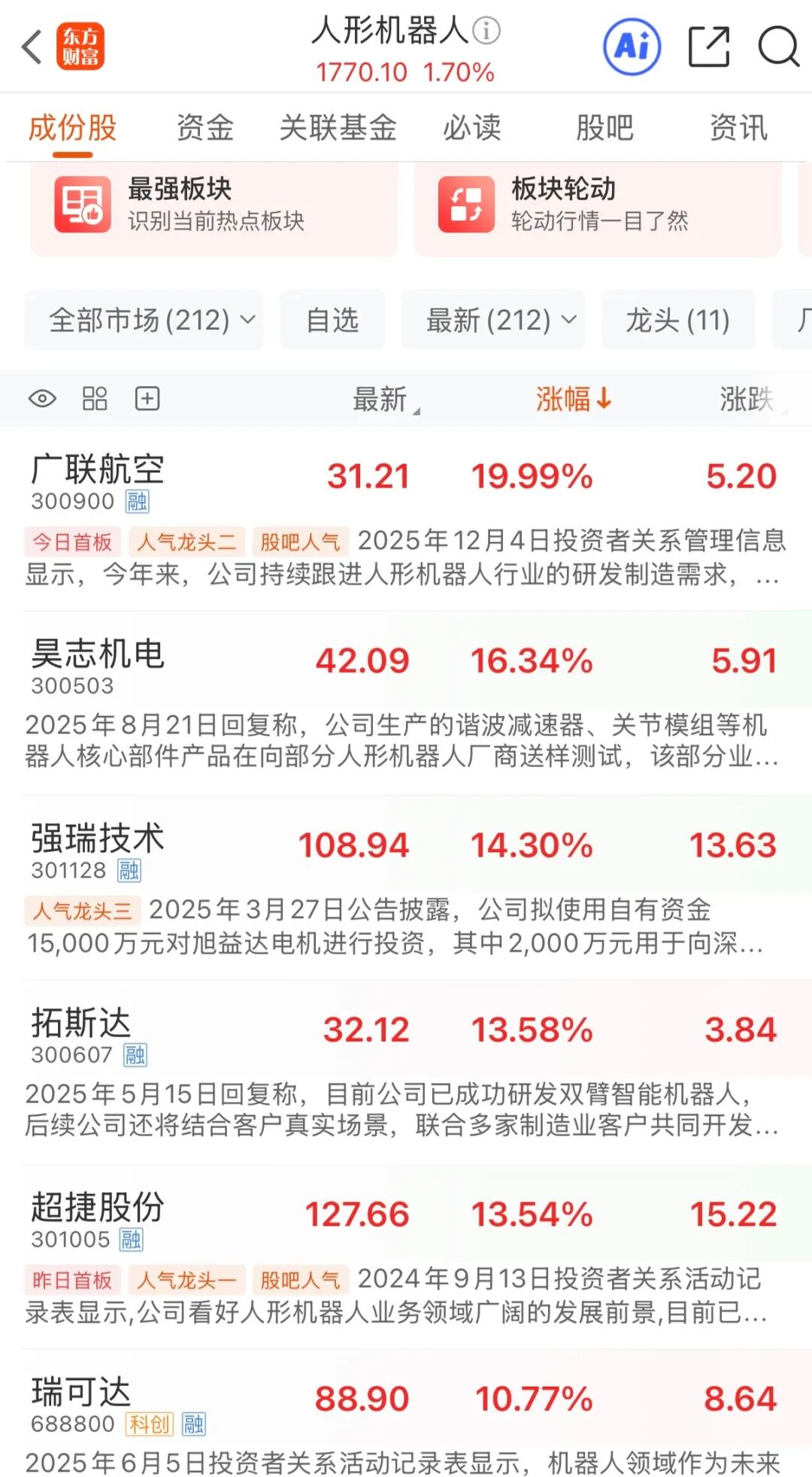Open the 必读 tab
Image resolution: width=812 pixels, height=1477 pixels.
click(x=471, y=128)
